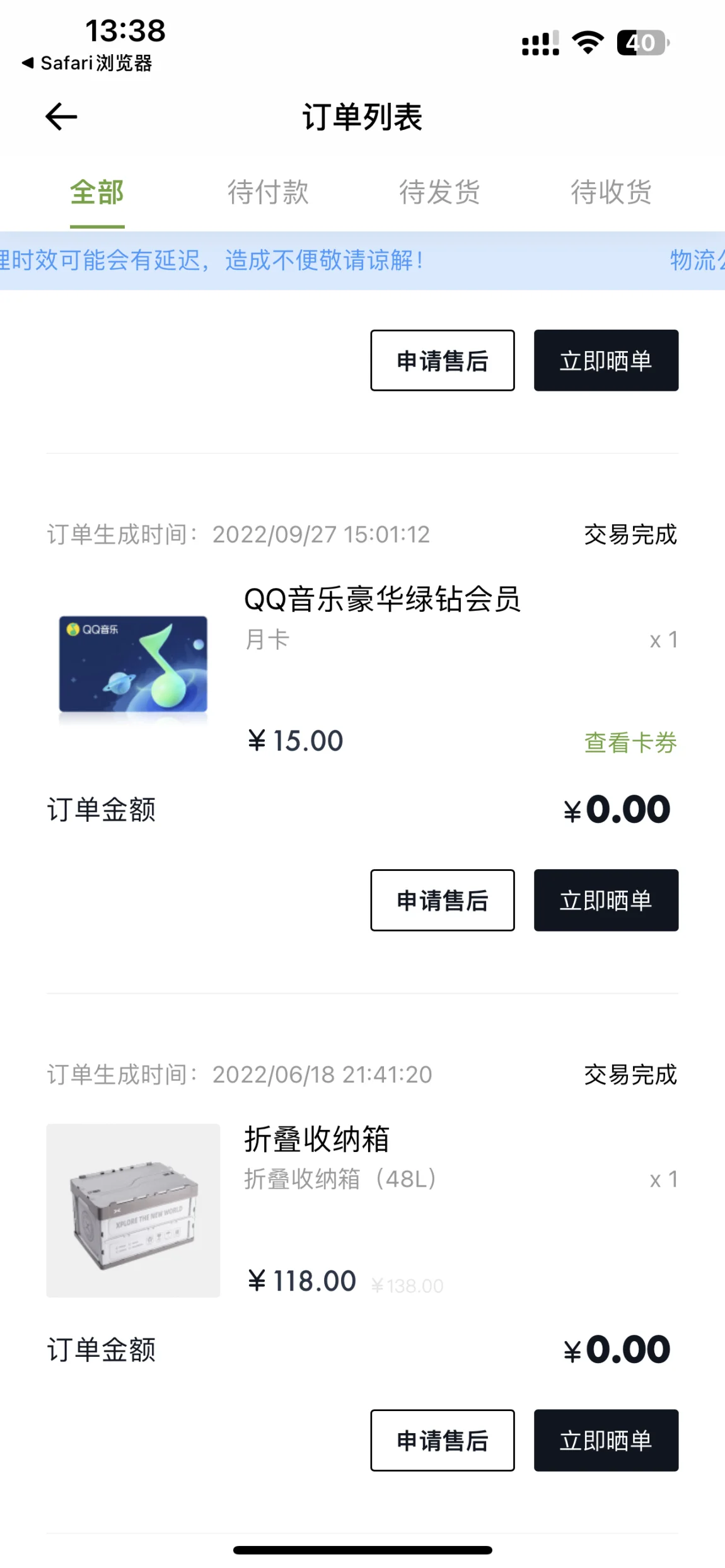
Task: Switch to the 待发货 tab
Action: tap(439, 192)
